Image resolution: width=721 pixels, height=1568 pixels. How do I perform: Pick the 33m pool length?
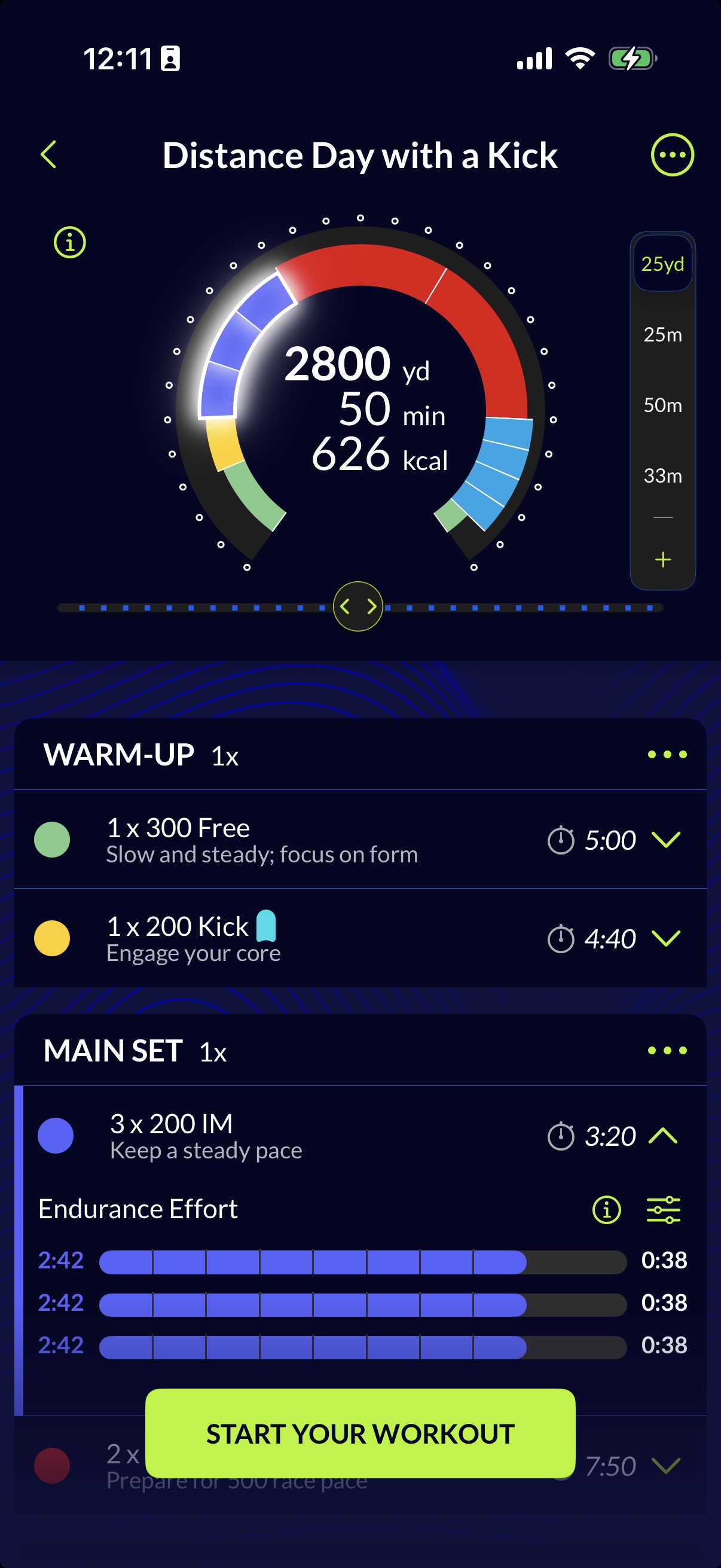(x=662, y=475)
